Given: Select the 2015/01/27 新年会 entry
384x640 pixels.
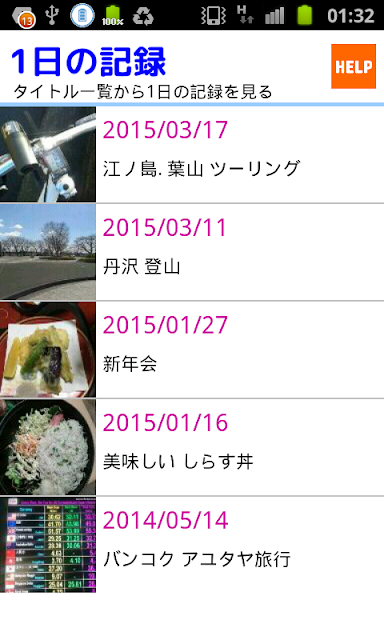Looking at the screenshot, I should click(x=192, y=350).
